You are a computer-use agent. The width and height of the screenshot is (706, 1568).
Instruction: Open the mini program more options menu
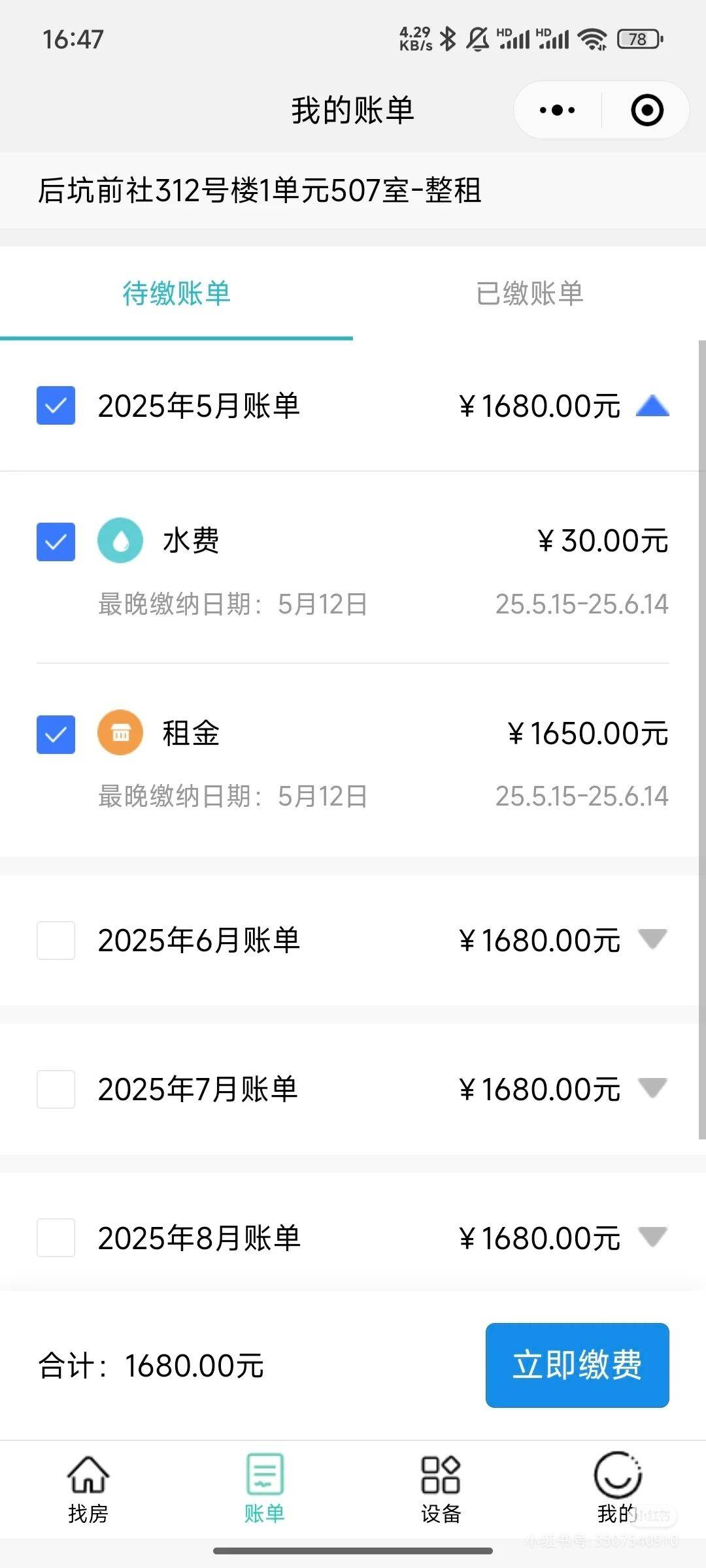point(557,110)
